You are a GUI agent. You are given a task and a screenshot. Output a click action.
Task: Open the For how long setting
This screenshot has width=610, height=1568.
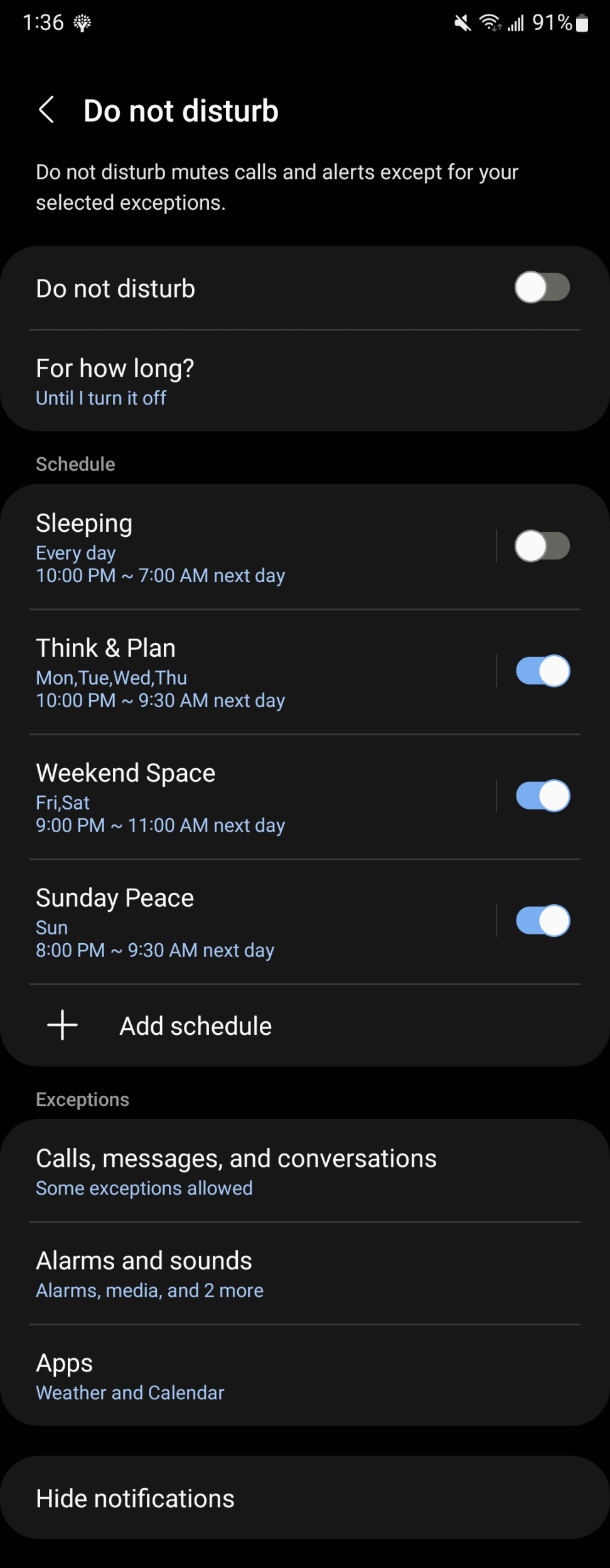251,381
